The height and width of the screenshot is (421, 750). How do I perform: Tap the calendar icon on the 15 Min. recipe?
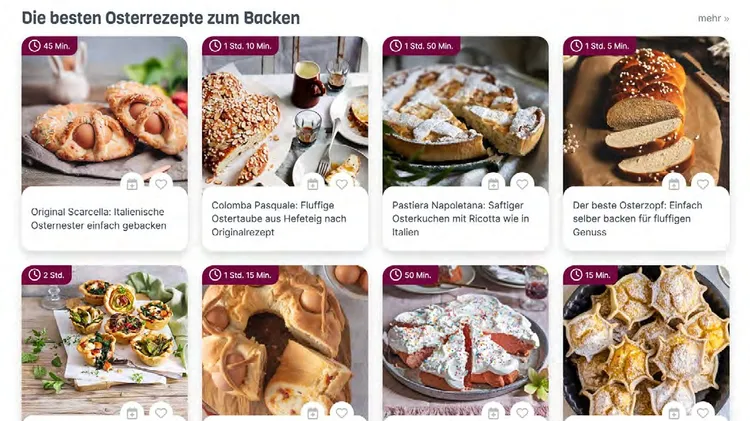point(674,412)
